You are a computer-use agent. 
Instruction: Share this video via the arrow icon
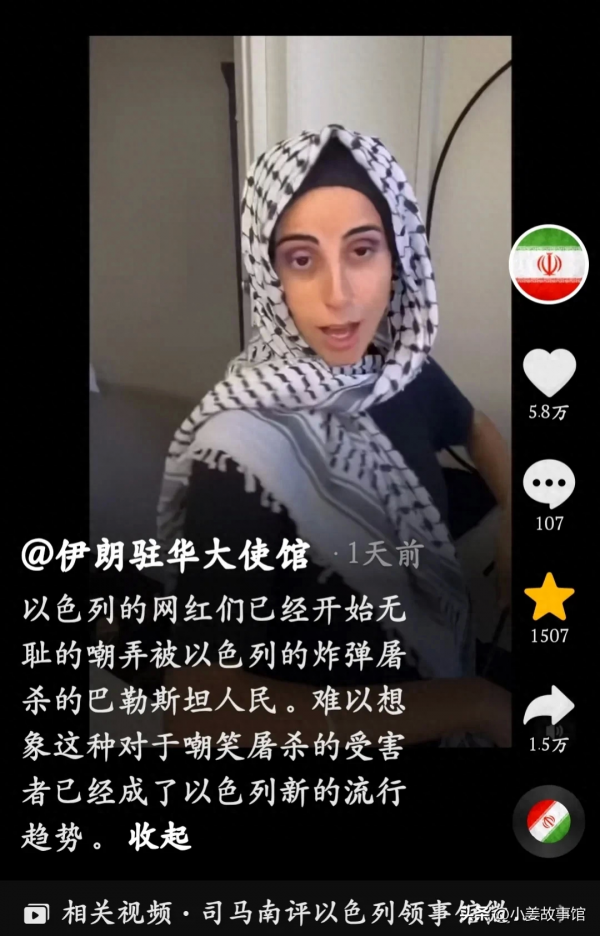coord(549,707)
